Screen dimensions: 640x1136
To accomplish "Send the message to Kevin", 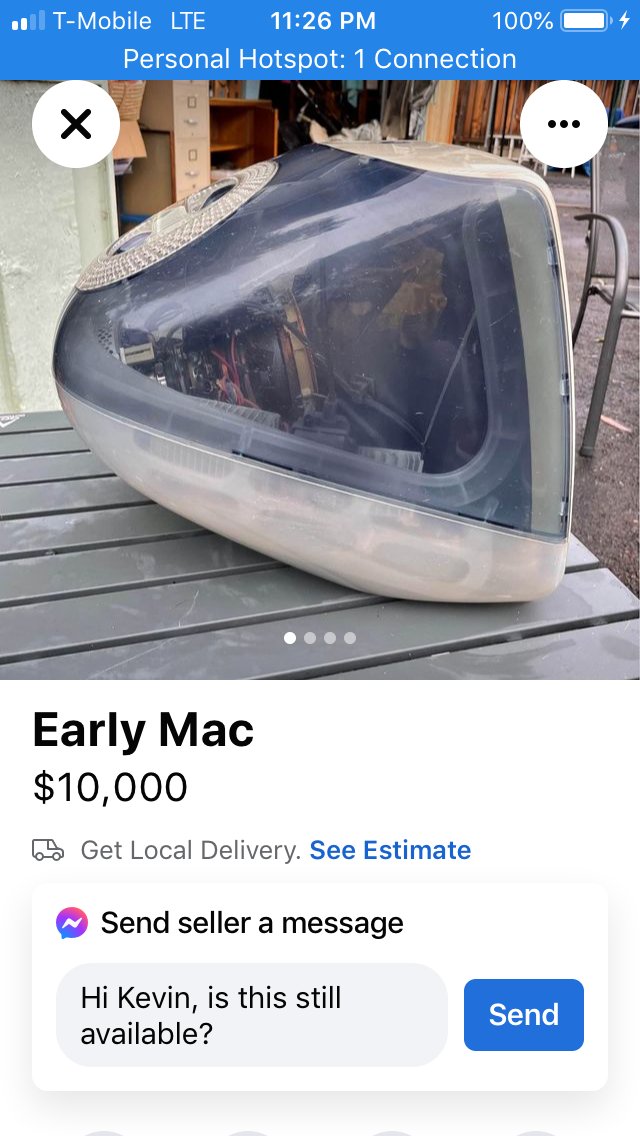I will click(523, 1014).
